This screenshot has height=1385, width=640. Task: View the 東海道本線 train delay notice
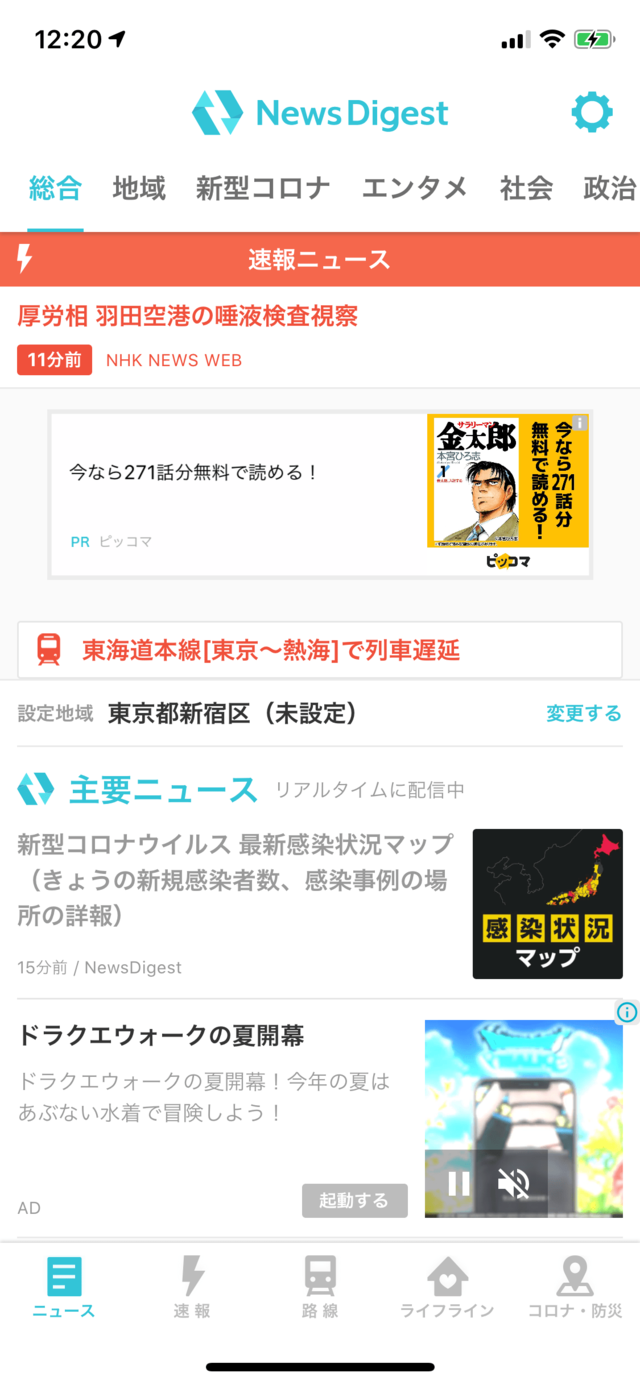(x=320, y=650)
